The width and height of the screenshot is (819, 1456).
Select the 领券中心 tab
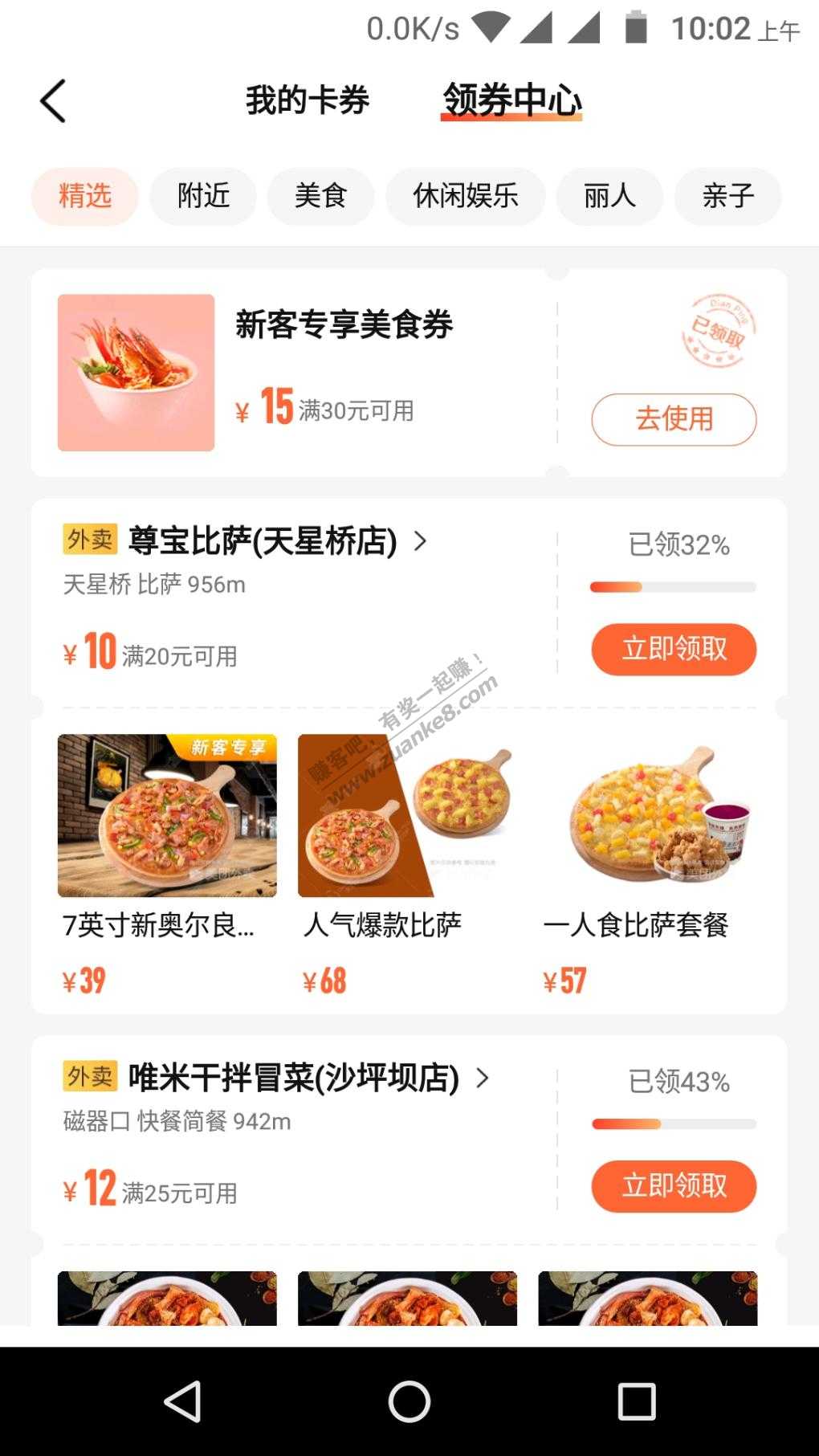point(511,101)
